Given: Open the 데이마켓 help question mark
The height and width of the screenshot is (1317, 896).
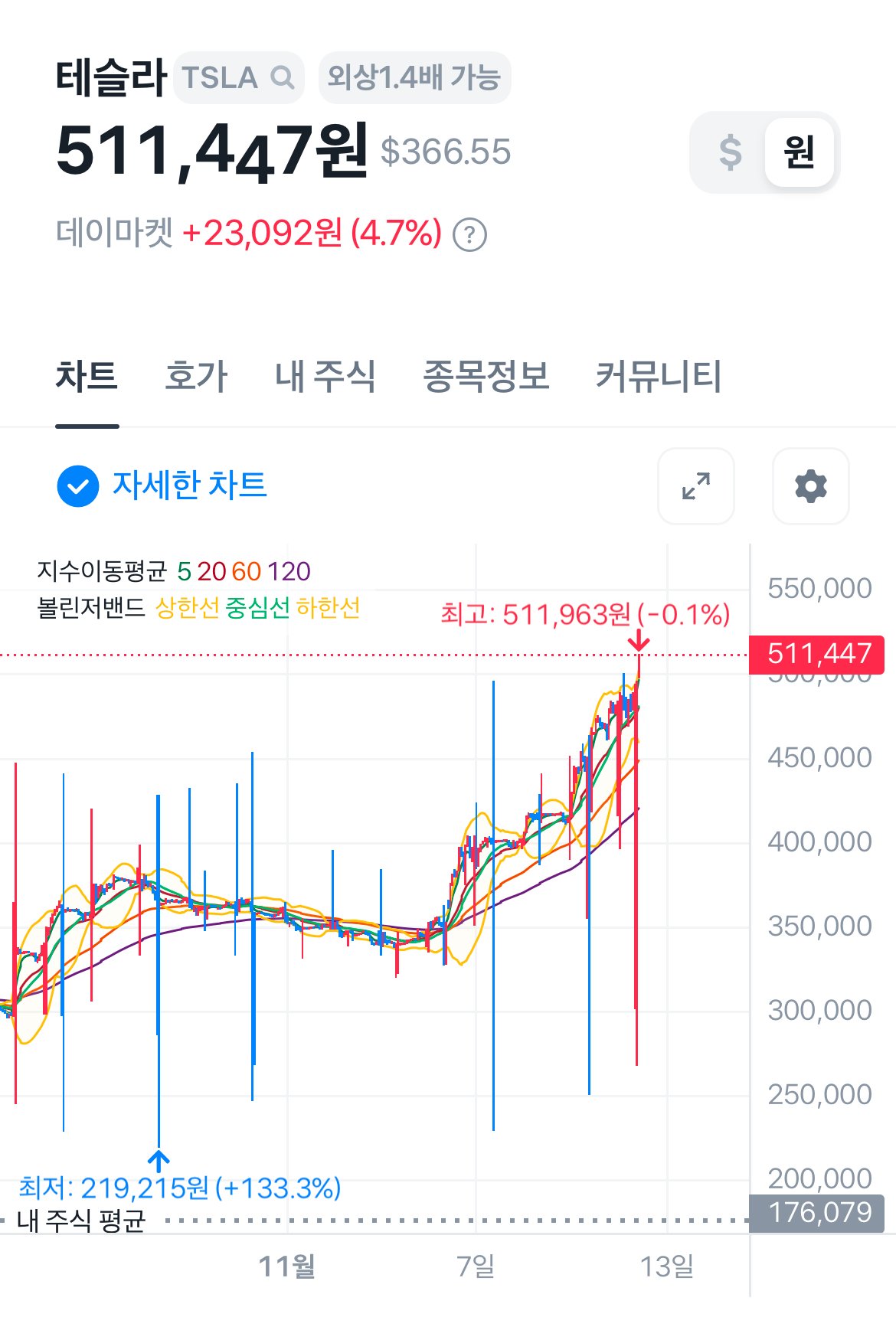Looking at the screenshot, I should 469,234.
